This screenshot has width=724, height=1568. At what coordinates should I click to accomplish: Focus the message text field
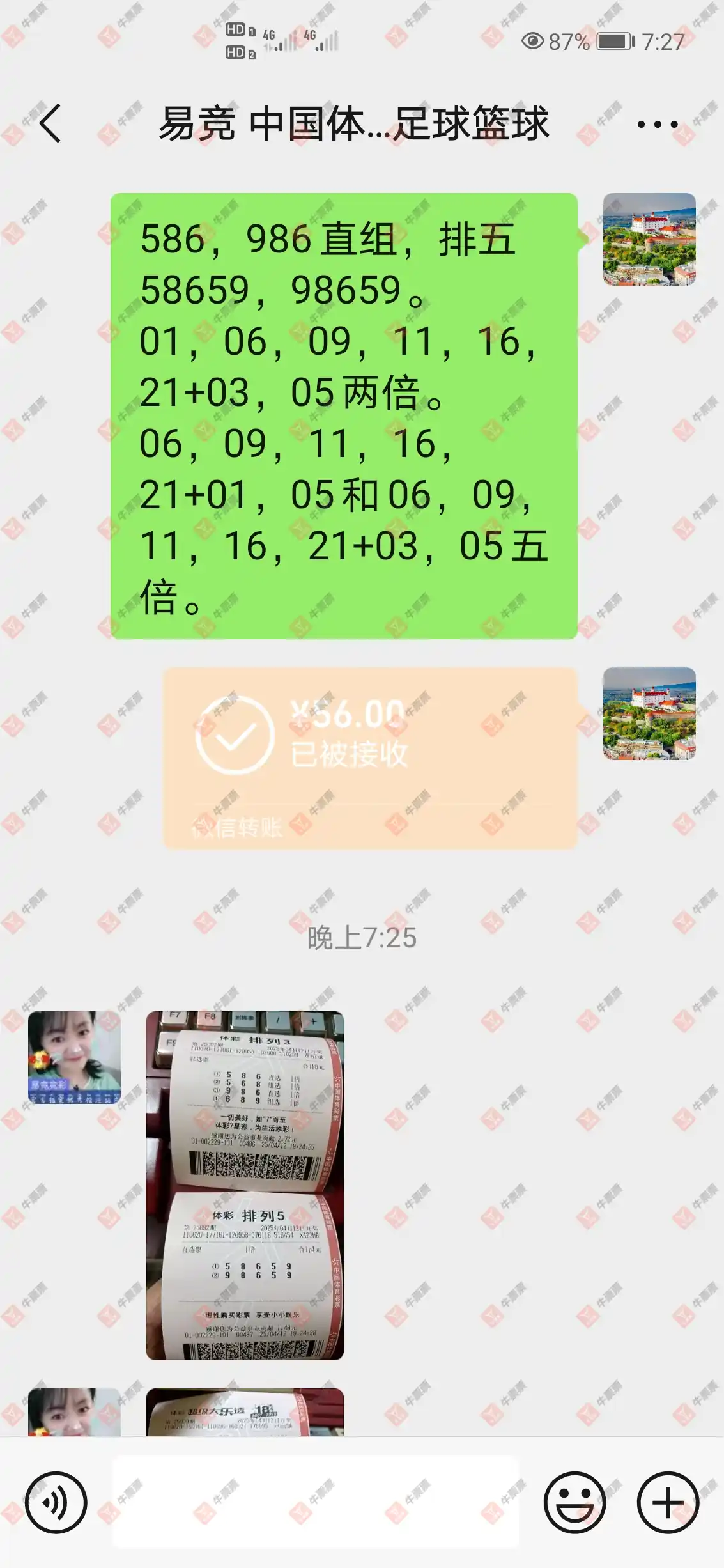click(316, 1502)
